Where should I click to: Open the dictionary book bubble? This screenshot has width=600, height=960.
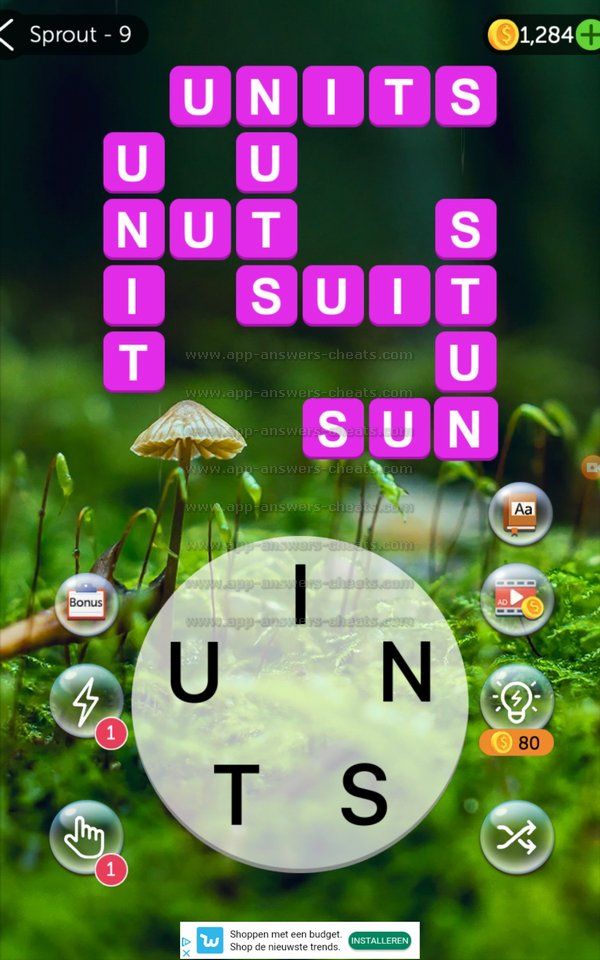pyautogui.click(x=521, y=514)
